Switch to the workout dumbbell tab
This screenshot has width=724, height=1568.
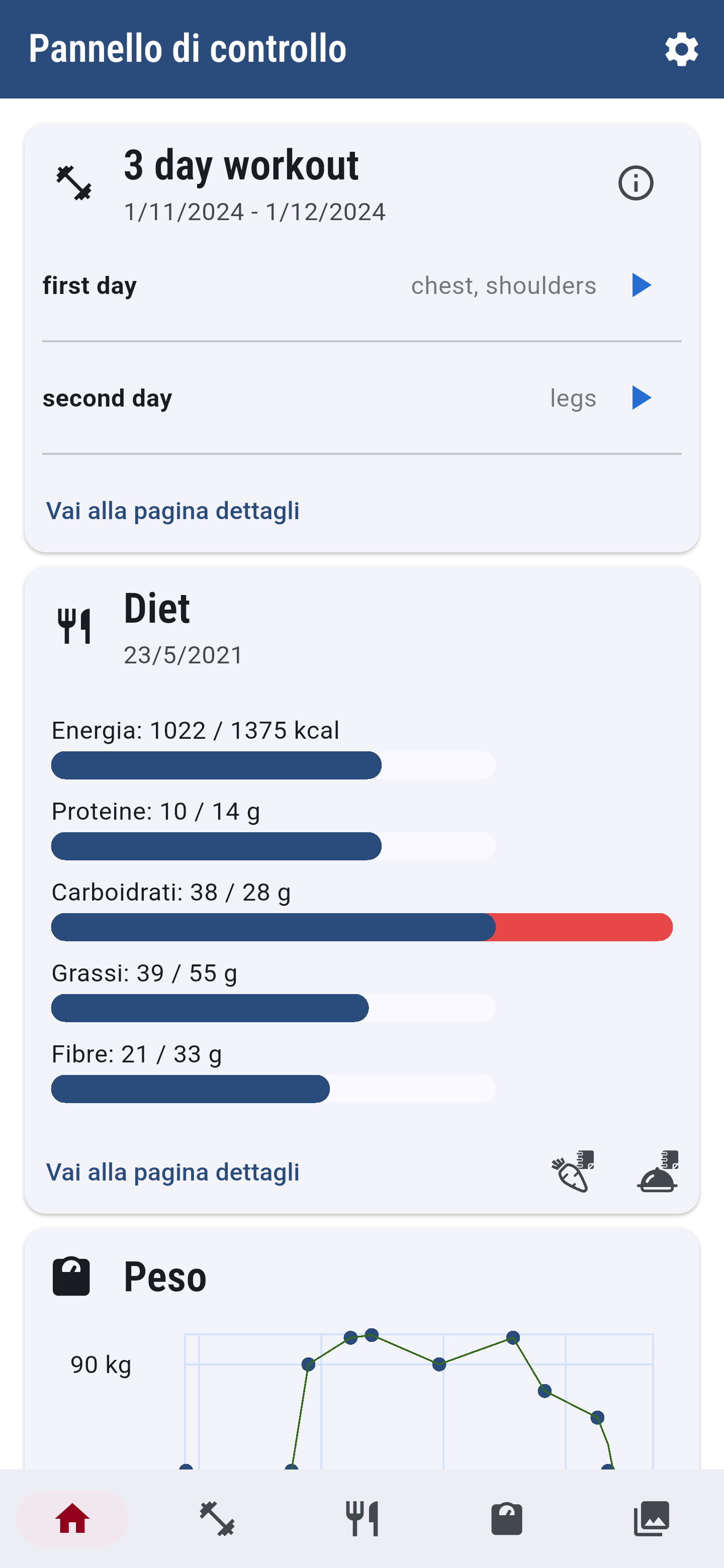point(217,1518)
